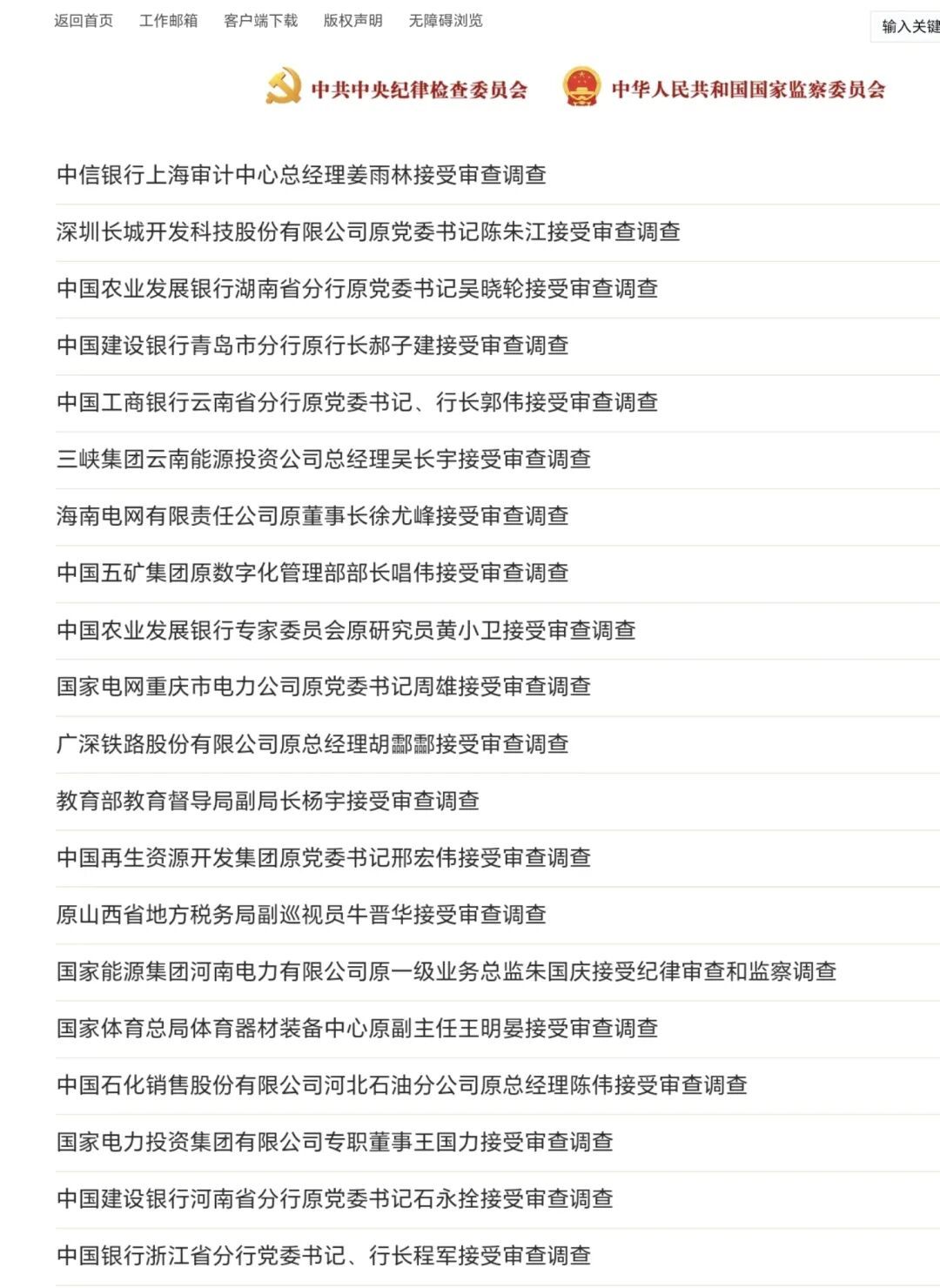This screenshot has height=1288, width=940.
Task: Open the 工作邮箱 work mailbox
Action: 165,22
